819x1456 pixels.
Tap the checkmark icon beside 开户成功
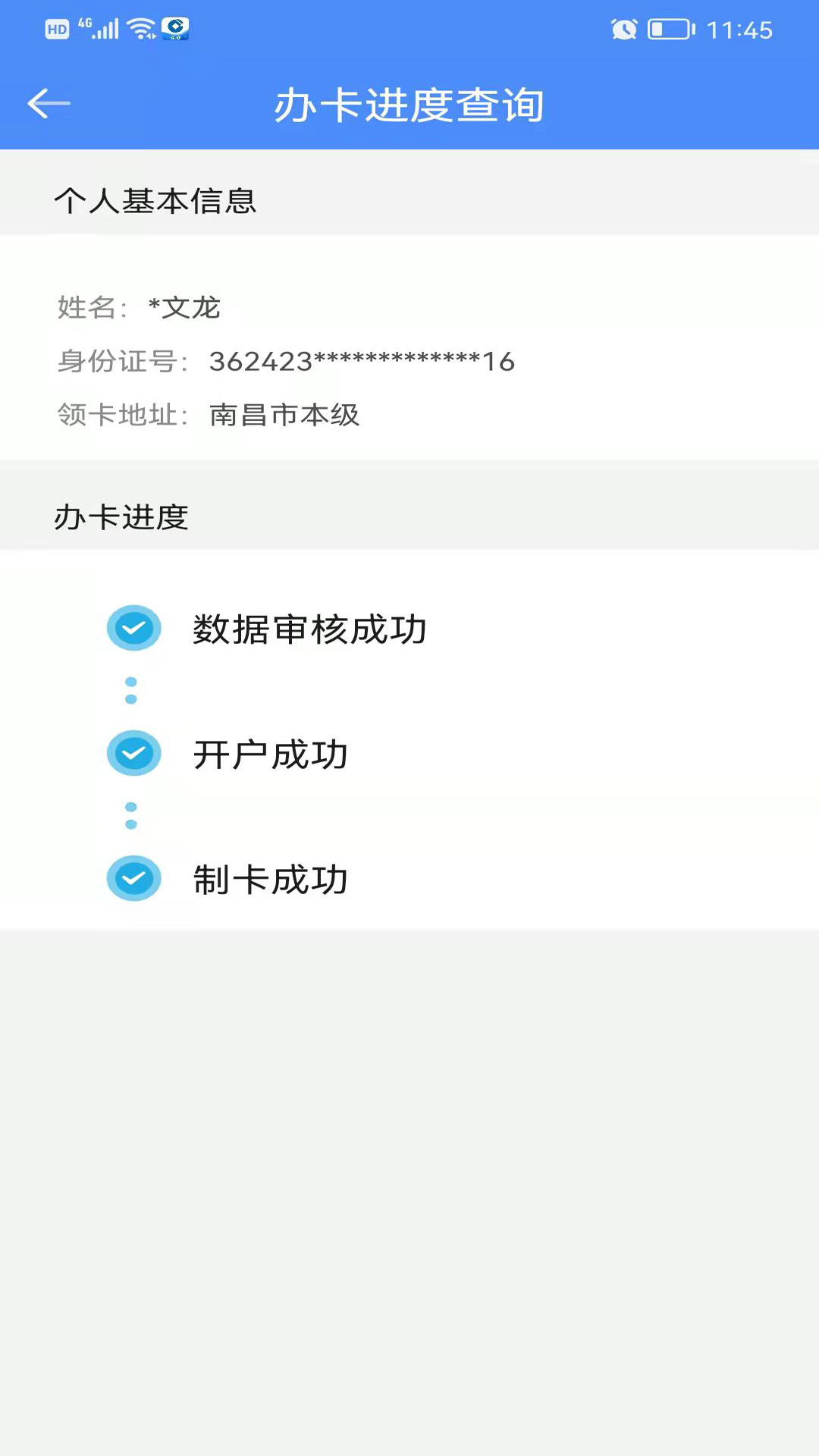coord(133,754)
